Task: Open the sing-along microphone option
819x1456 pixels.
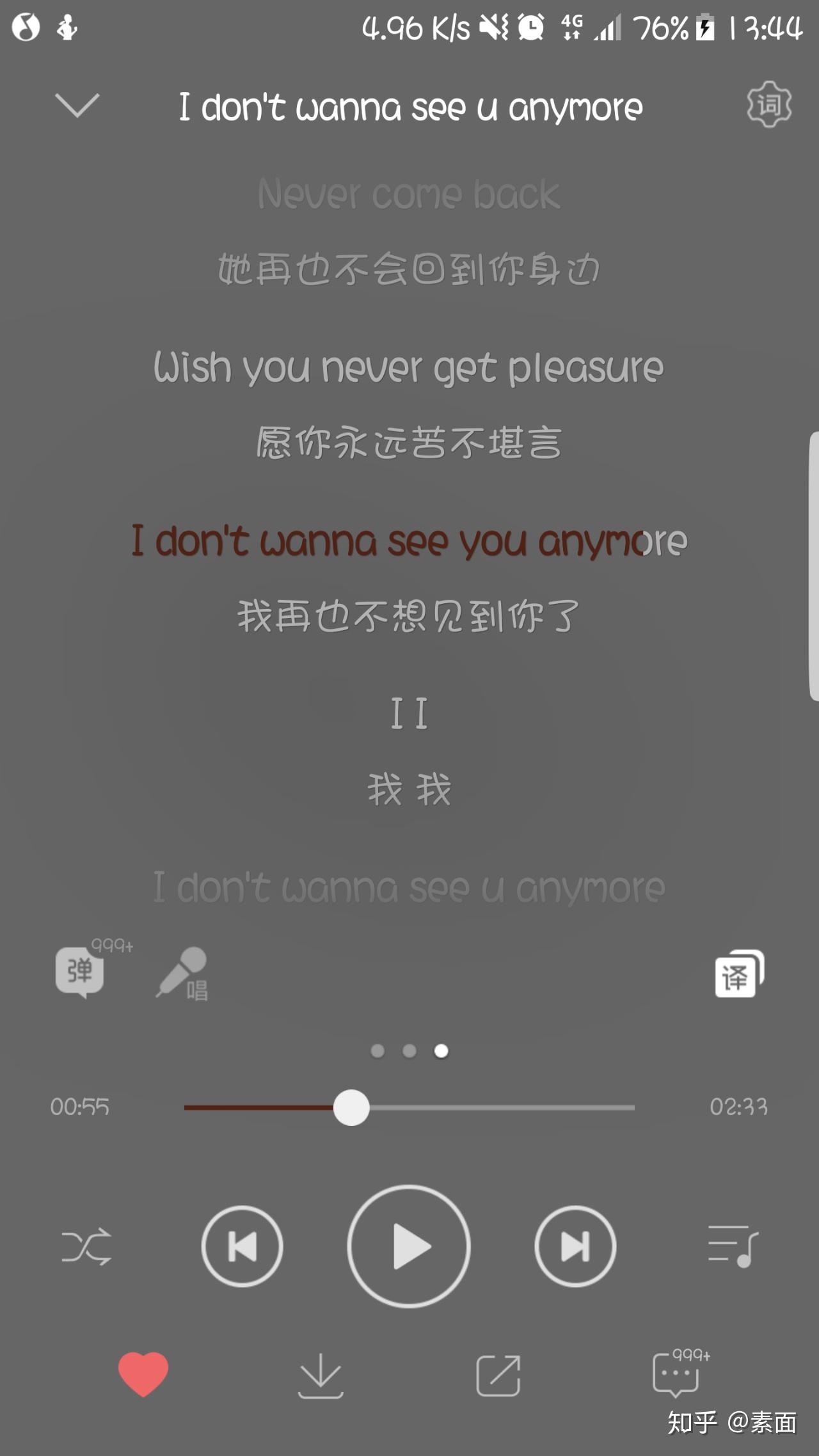Action: point(182,973)
